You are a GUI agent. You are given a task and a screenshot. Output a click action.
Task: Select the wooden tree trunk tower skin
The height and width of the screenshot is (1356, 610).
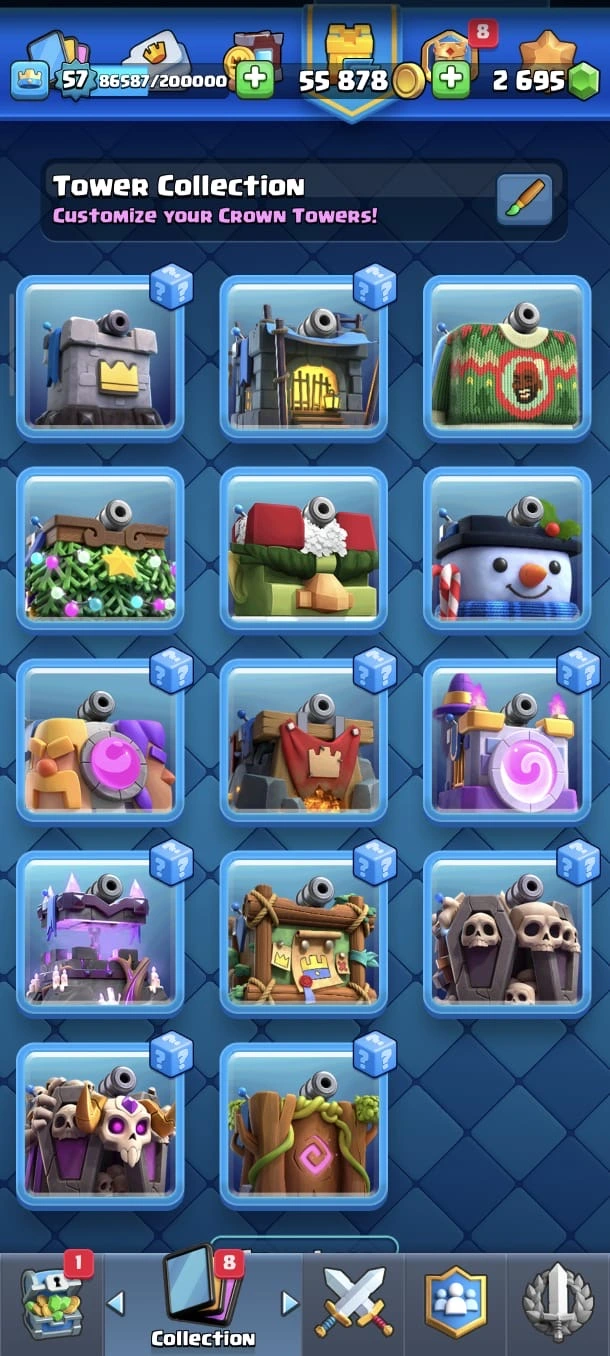click(303, 1126)
